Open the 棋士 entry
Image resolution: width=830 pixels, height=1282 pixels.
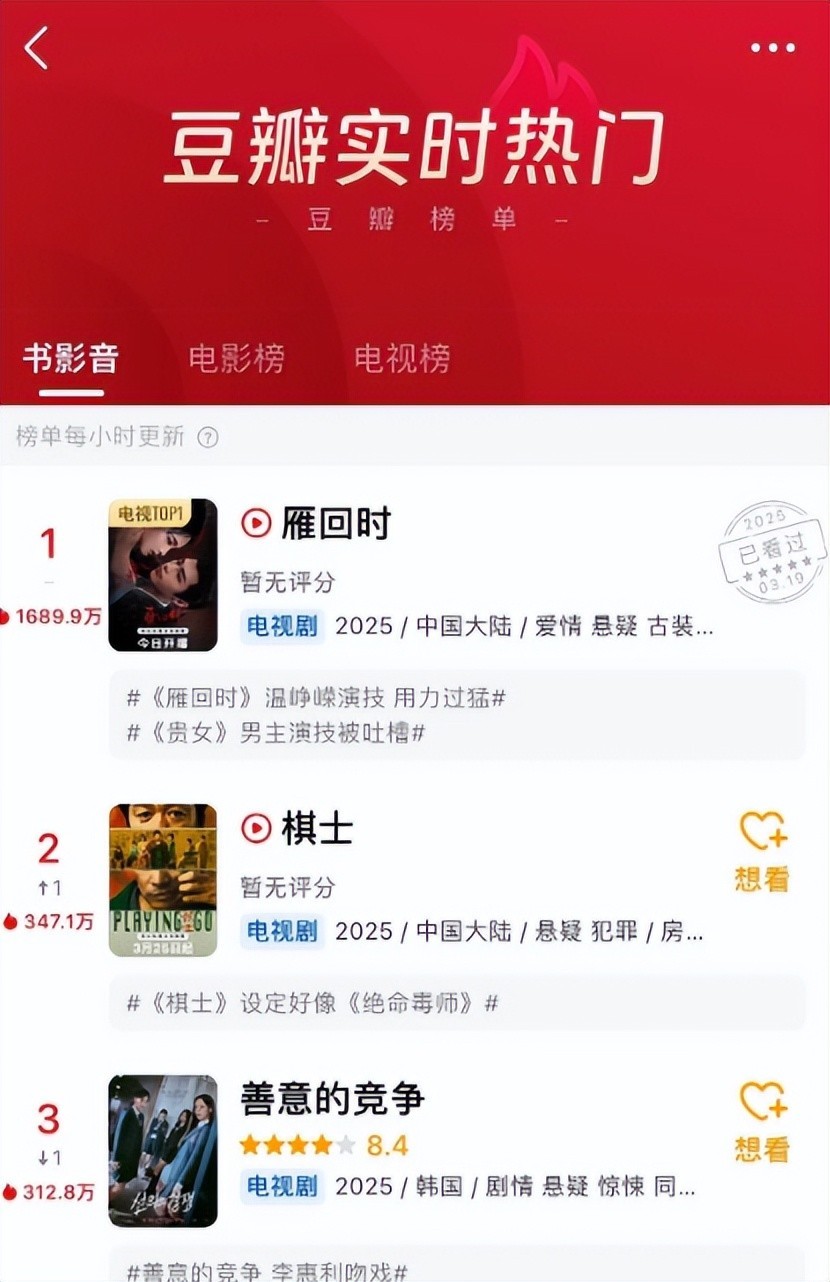pyautogui.click(x=316, y=828)
